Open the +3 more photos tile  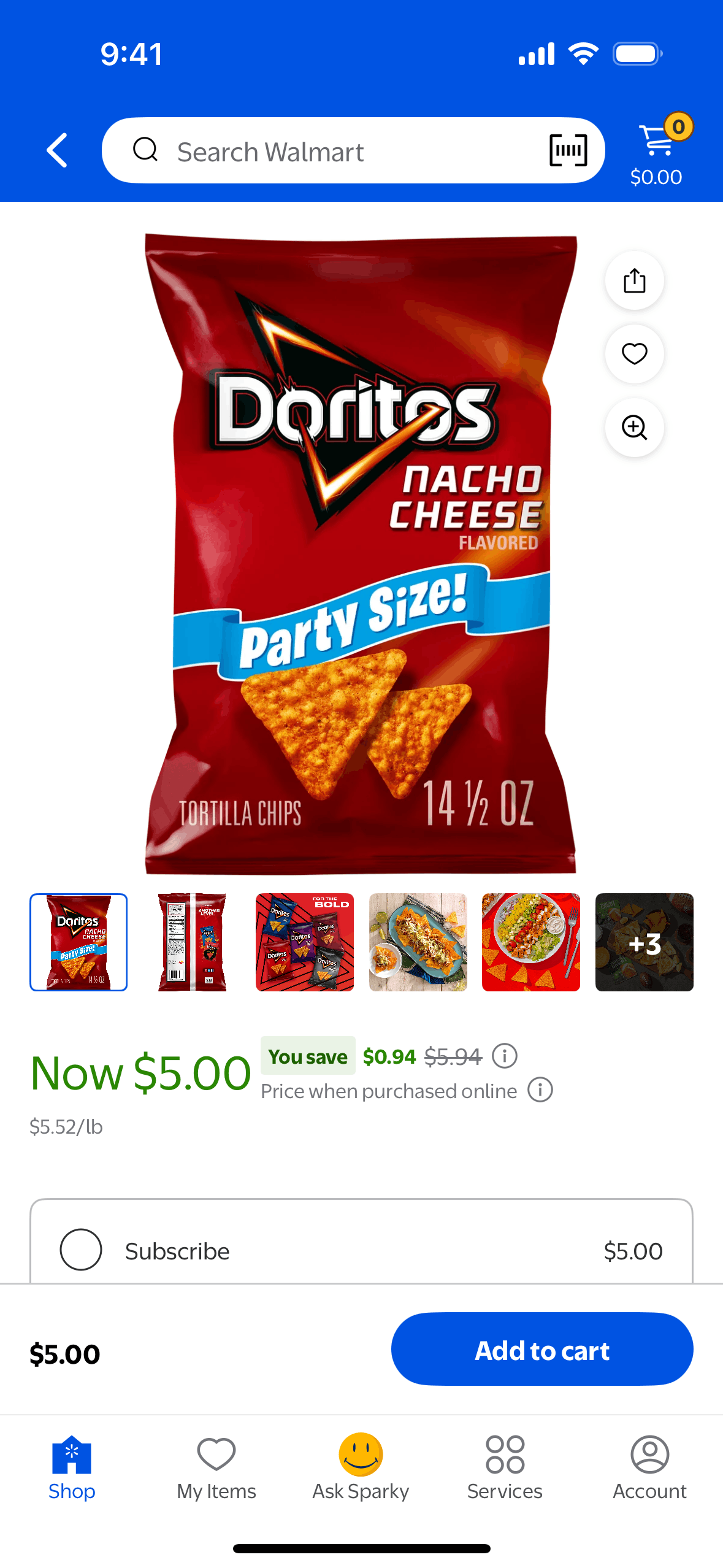click(x=644, y=942)
